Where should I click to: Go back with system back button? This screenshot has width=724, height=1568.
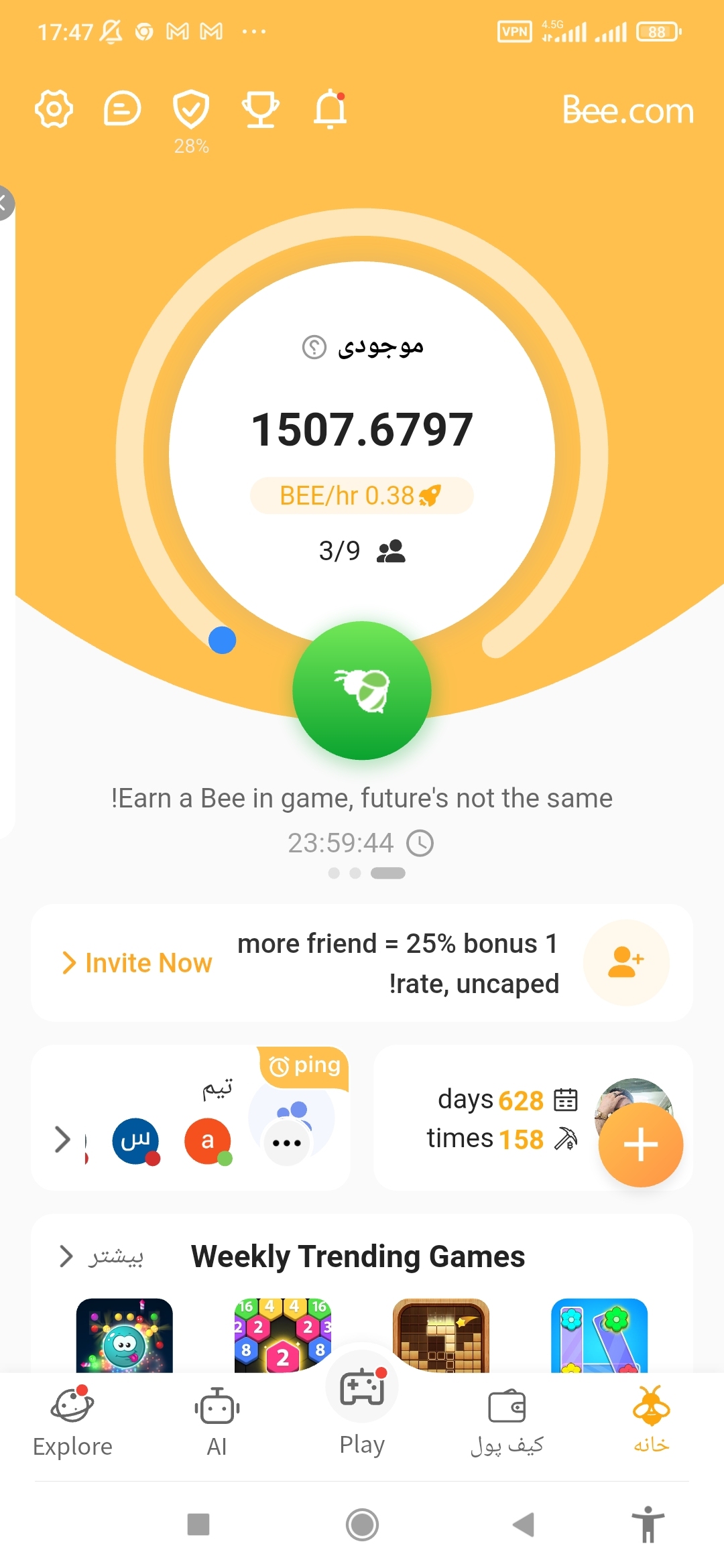524,1524
